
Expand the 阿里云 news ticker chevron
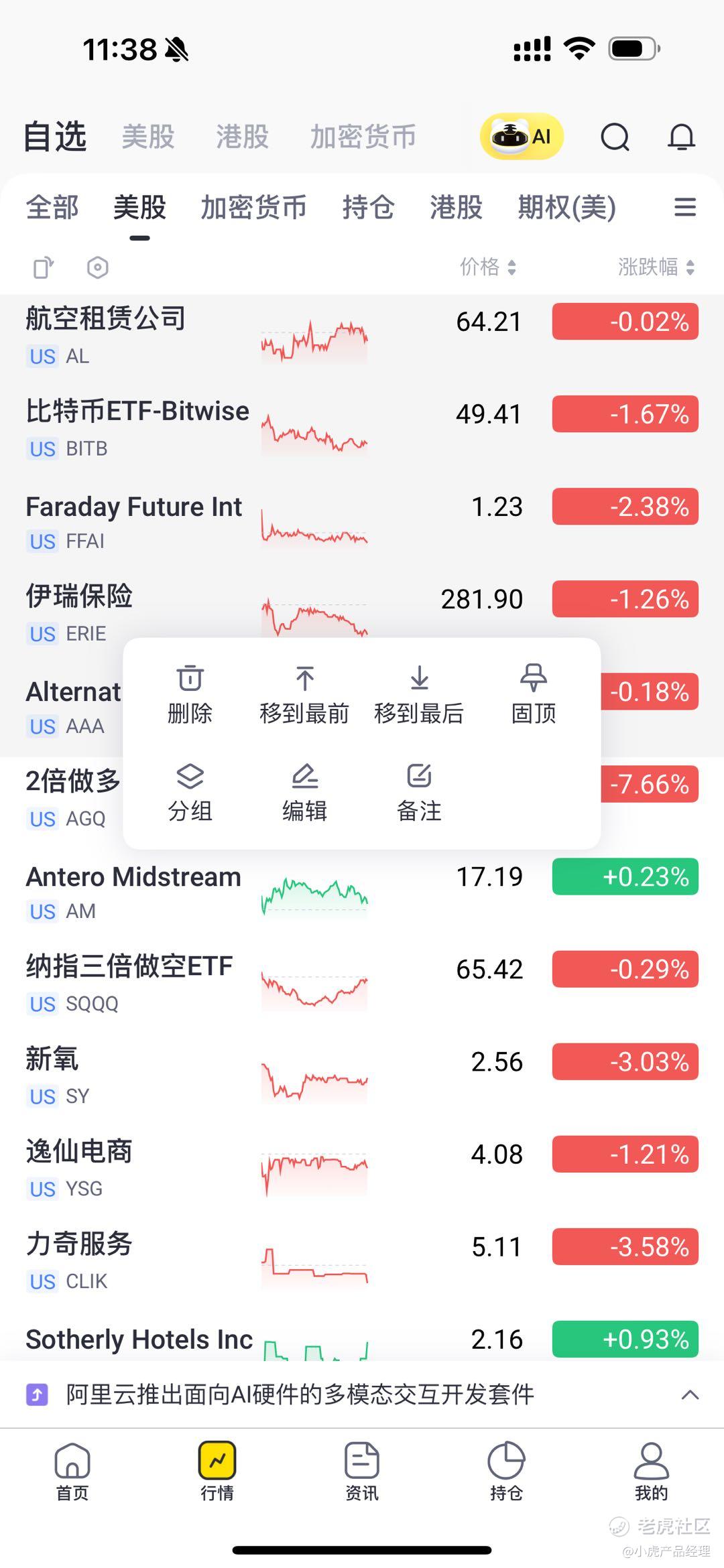click(690, 1395)
